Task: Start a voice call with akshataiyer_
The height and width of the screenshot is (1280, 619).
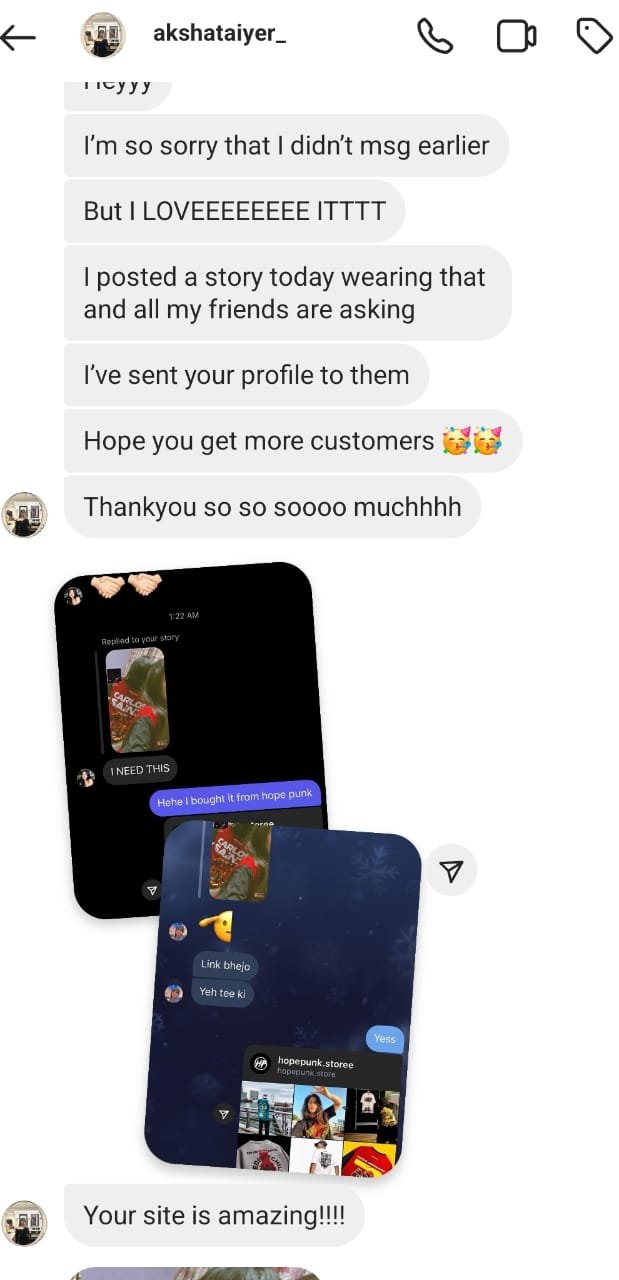Action: (434, 37)
